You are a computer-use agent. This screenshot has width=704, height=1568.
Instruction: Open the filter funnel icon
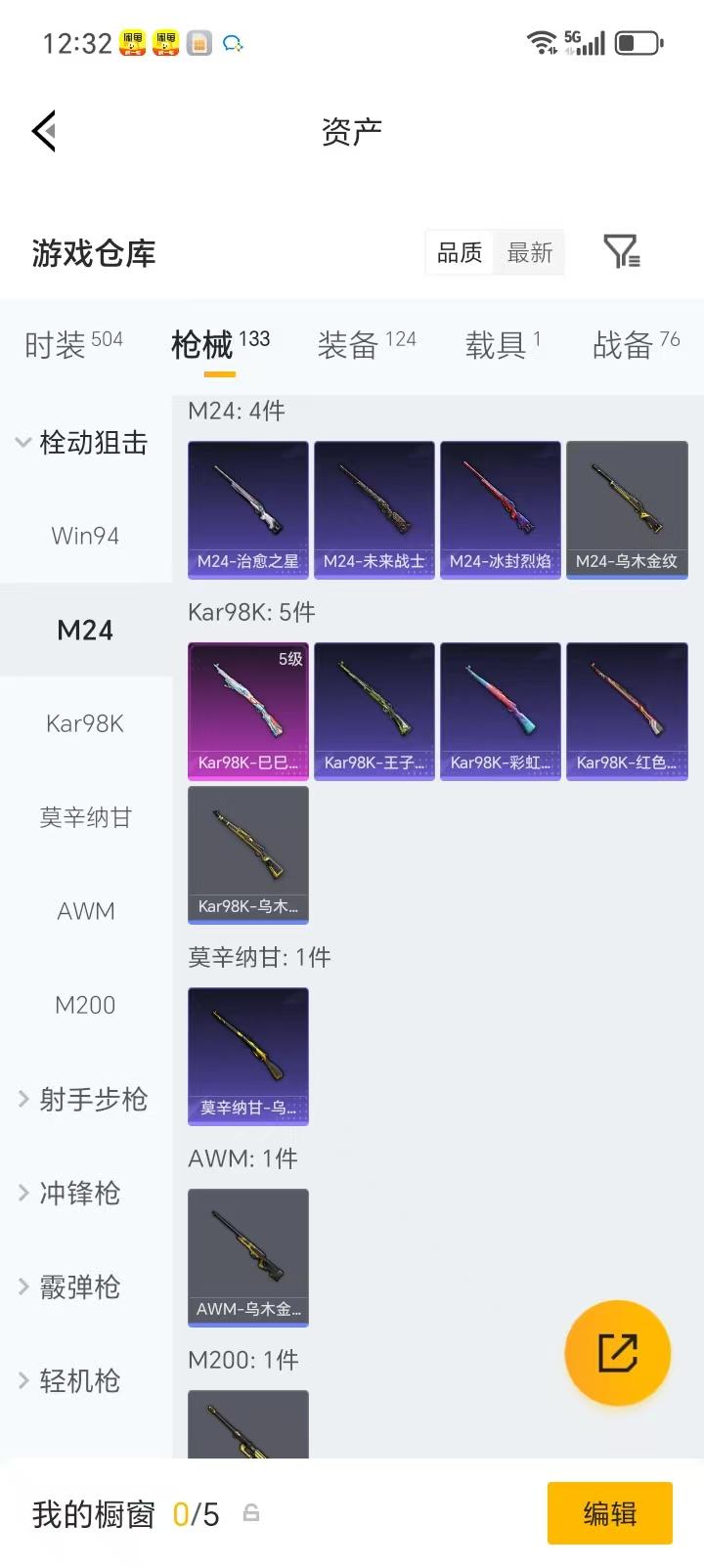click(x=623, y=252)
